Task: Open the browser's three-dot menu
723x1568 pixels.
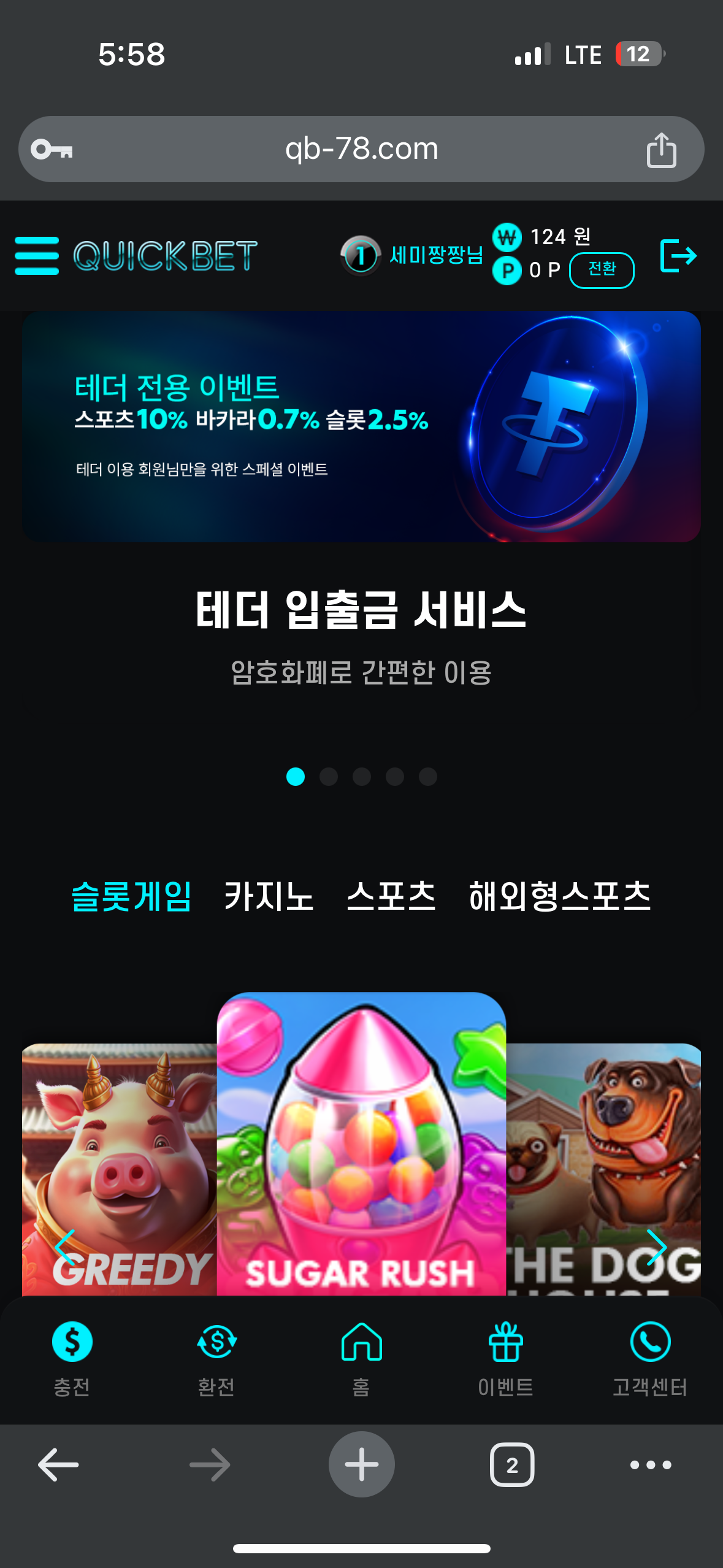Action: coord(651,1464)
